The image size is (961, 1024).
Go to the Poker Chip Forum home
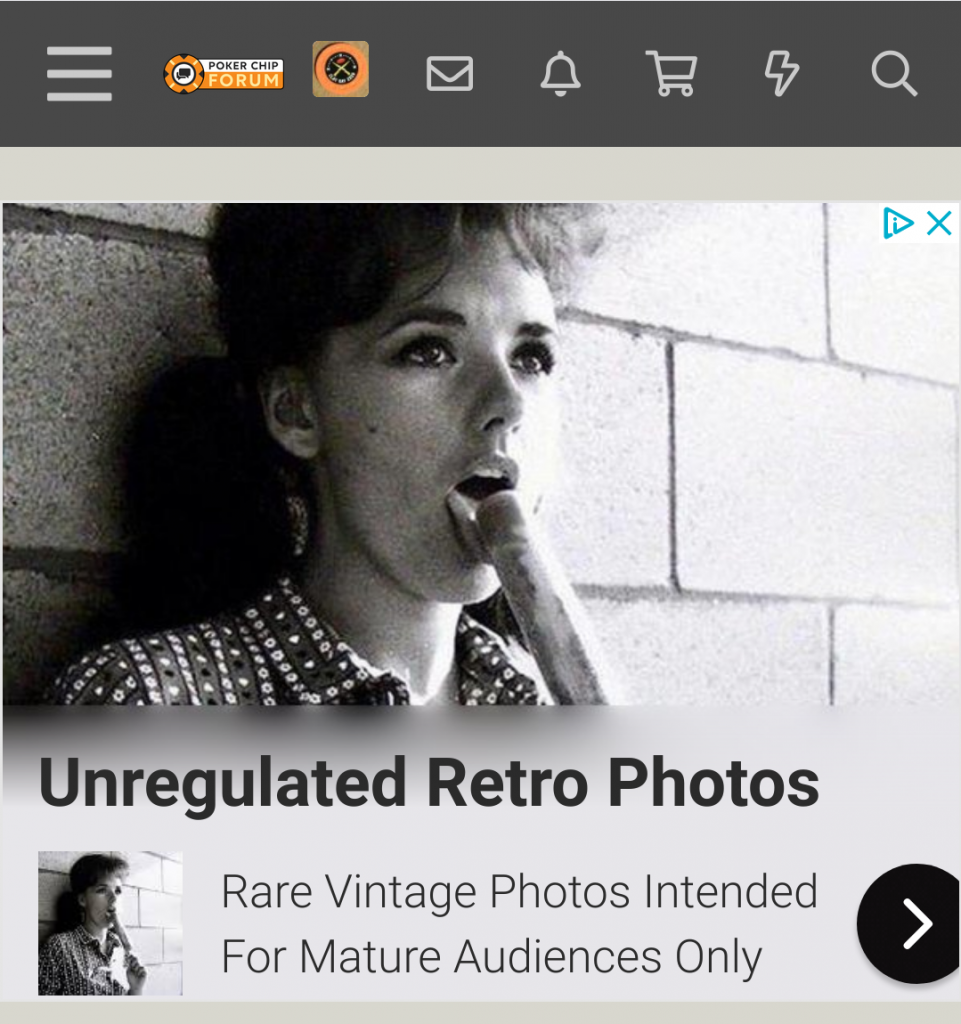(224, 73)
